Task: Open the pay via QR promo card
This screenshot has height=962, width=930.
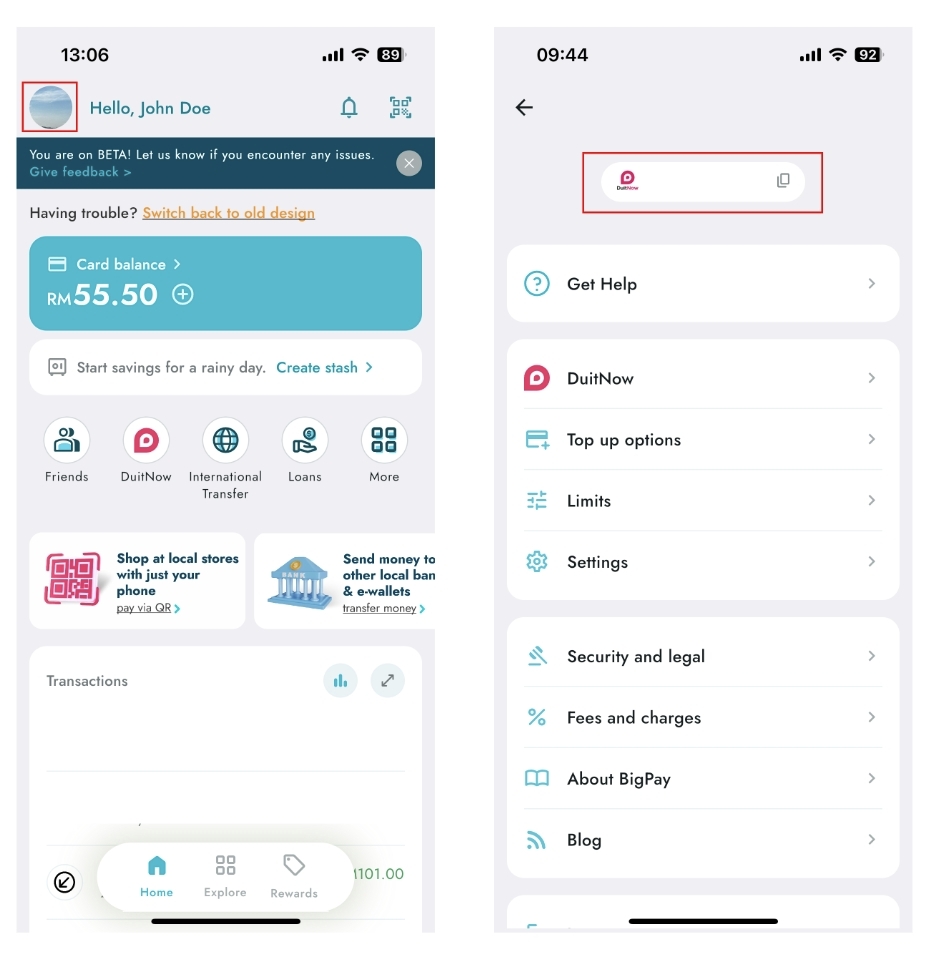Action: pos(137,581)
